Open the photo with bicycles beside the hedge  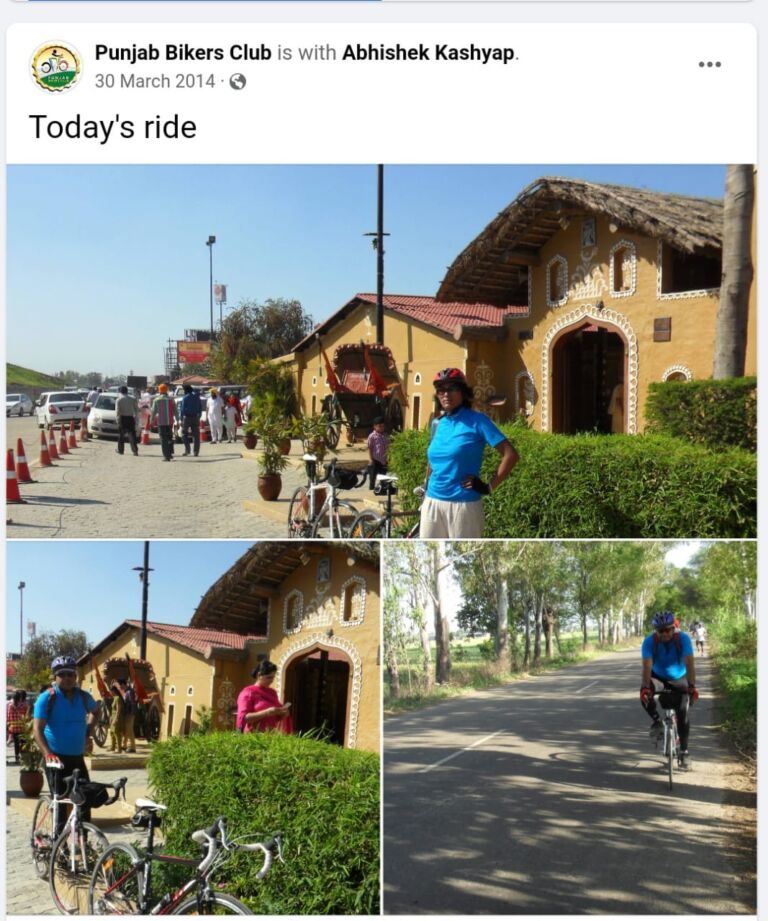(x=193, y=727)
